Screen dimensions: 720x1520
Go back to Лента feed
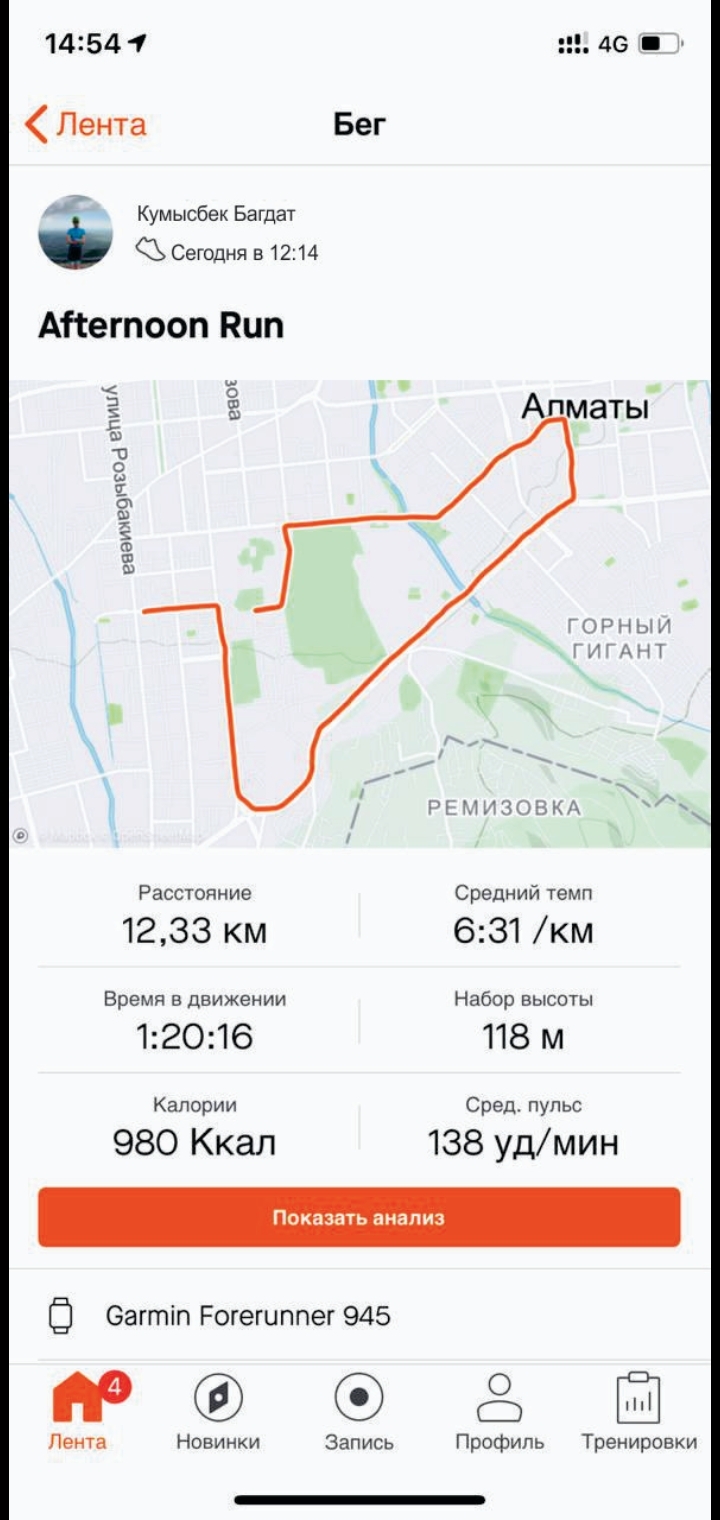[x=86, y=125]
